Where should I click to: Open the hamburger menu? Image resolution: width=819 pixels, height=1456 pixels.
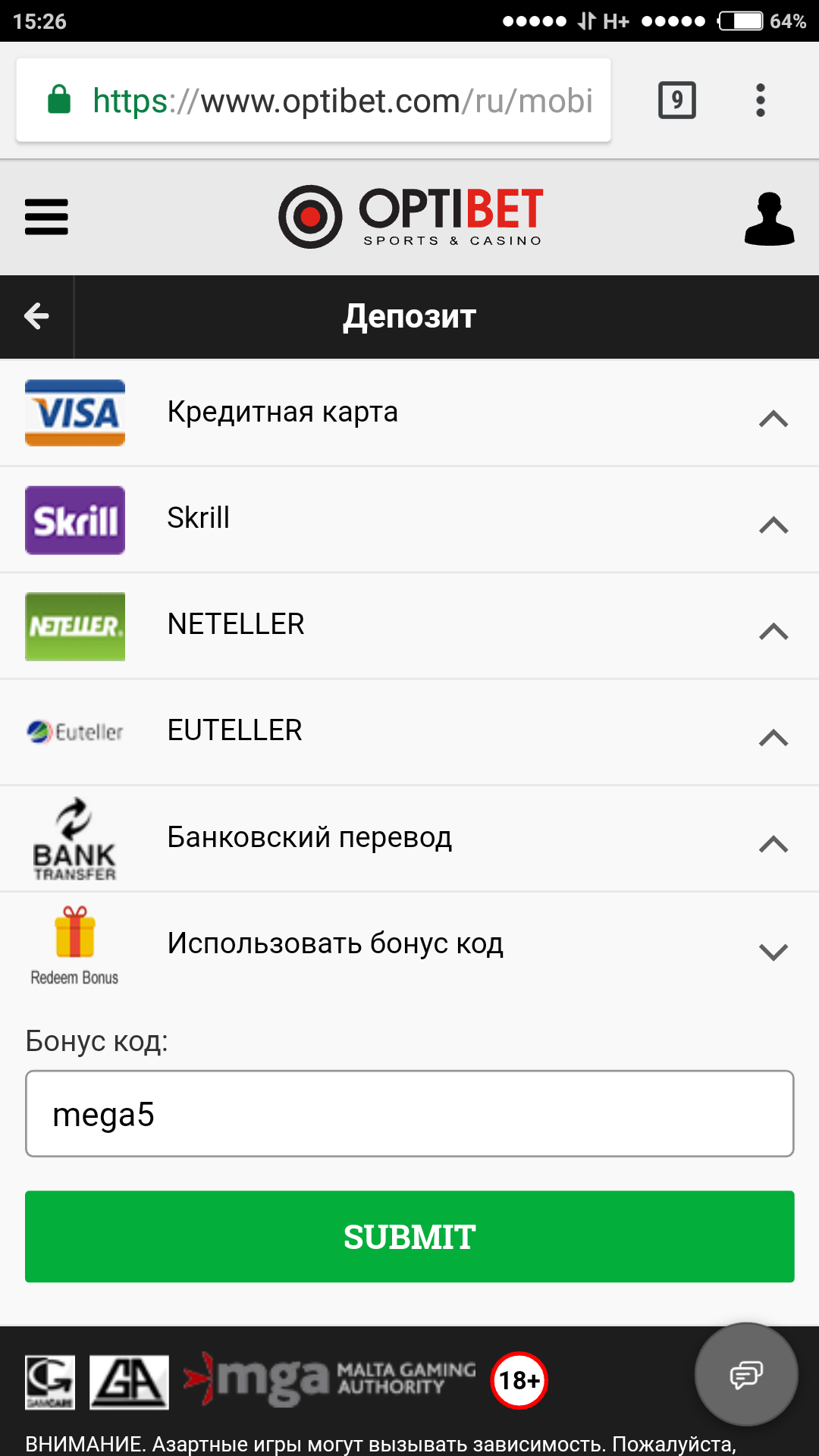(46, 217)
